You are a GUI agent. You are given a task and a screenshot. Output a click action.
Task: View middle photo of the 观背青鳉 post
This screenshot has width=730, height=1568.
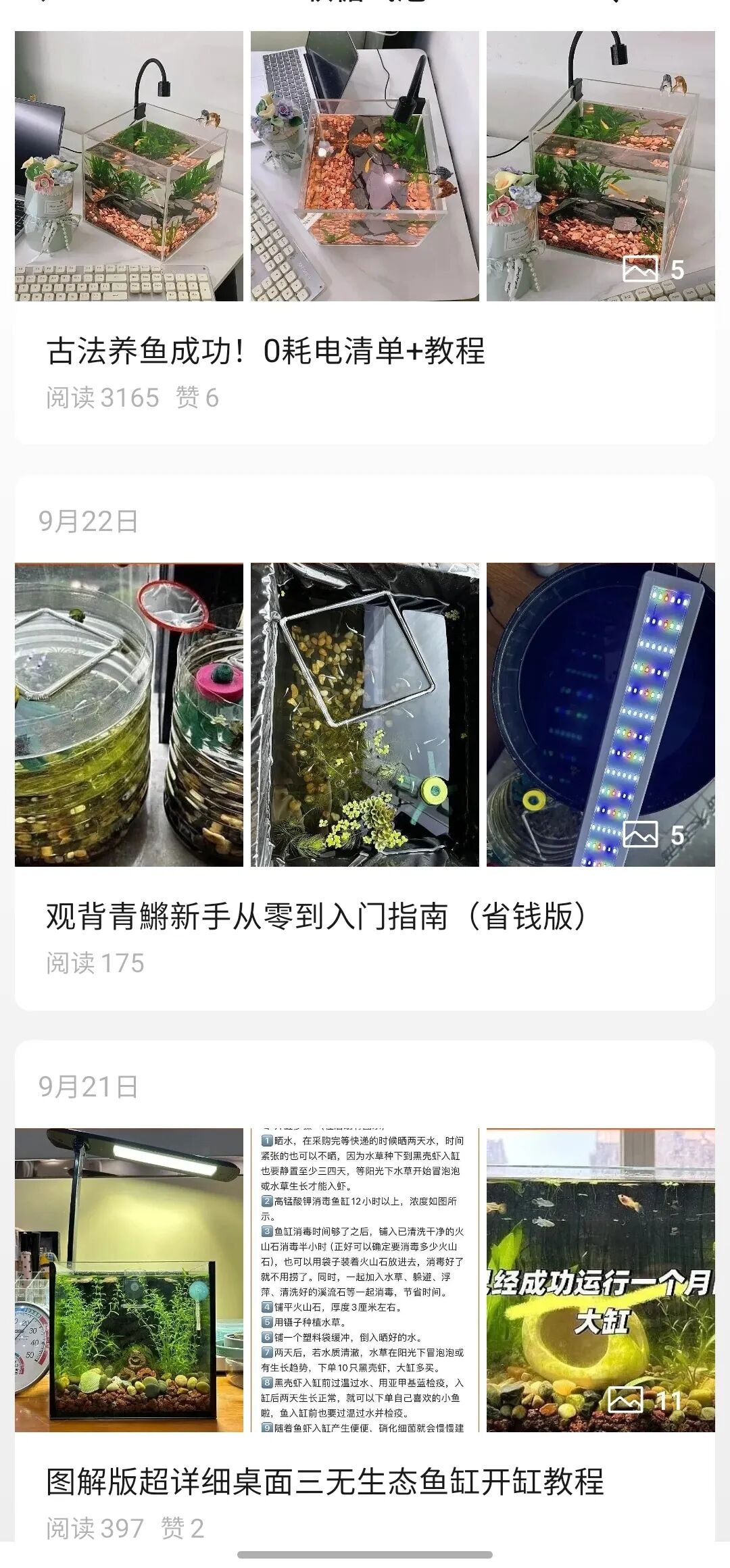pyautogui.click(x=365, y=715)
